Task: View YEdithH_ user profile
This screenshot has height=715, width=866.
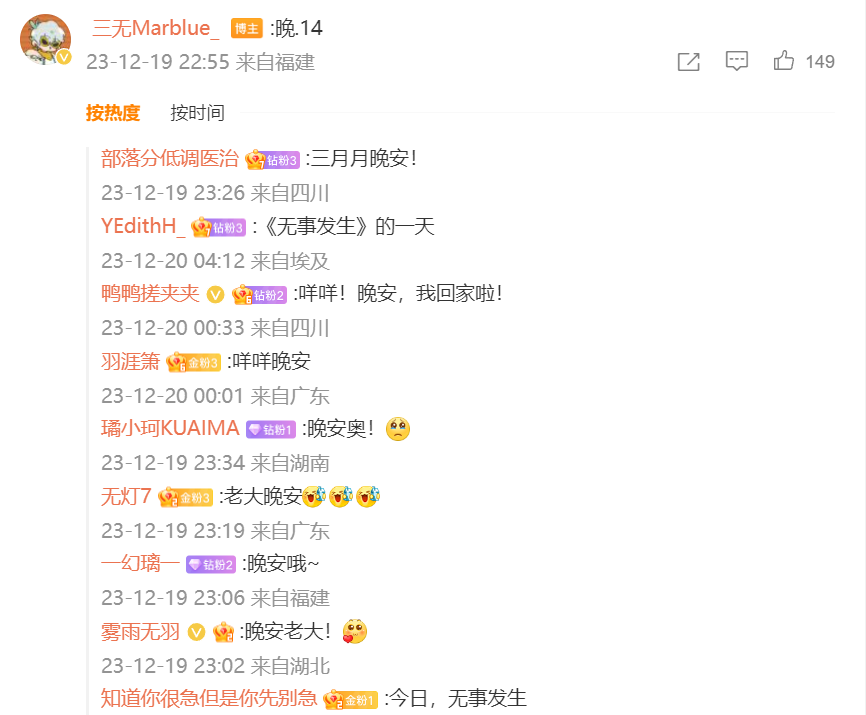Action: click(143, 226)
